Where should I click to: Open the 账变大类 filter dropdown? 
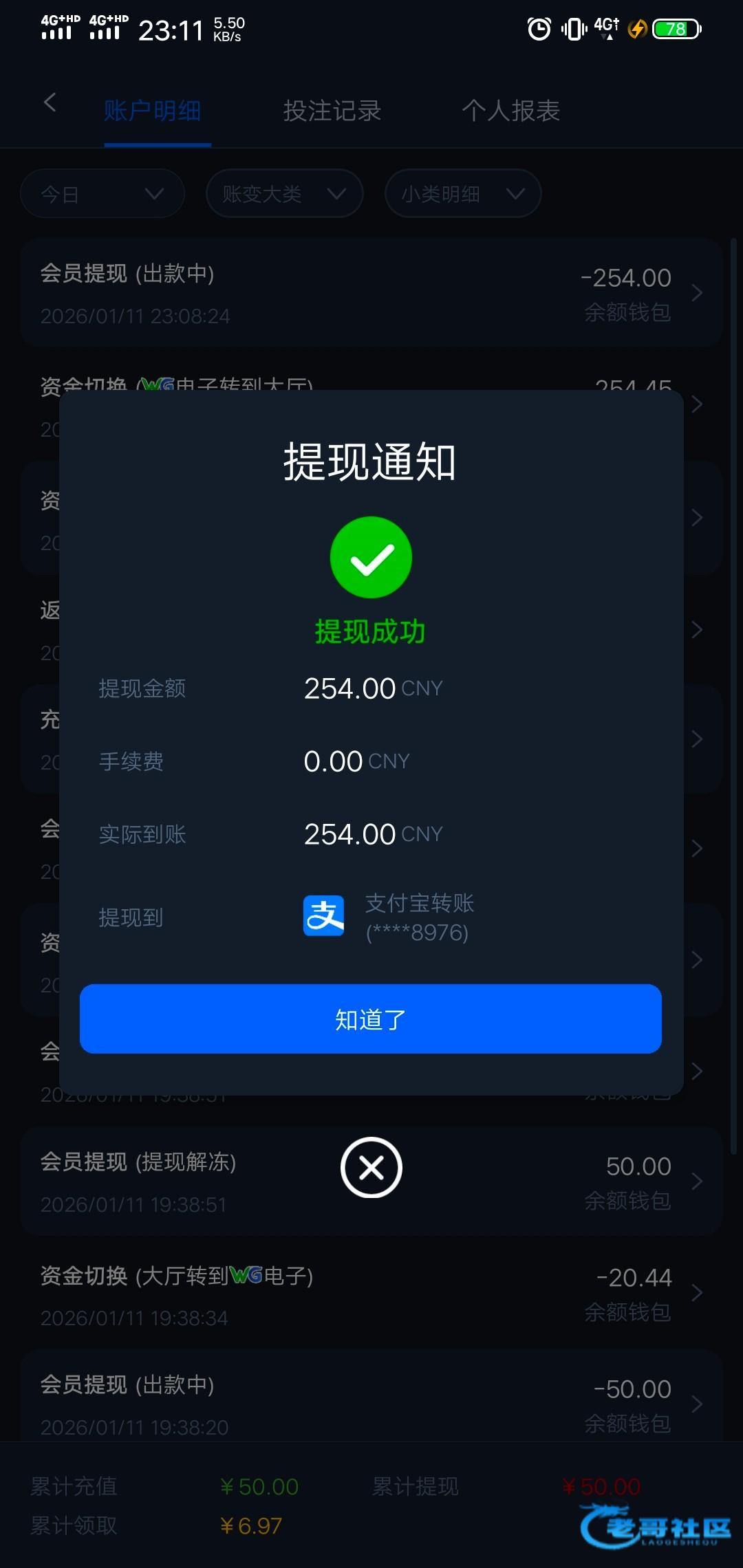284,194
